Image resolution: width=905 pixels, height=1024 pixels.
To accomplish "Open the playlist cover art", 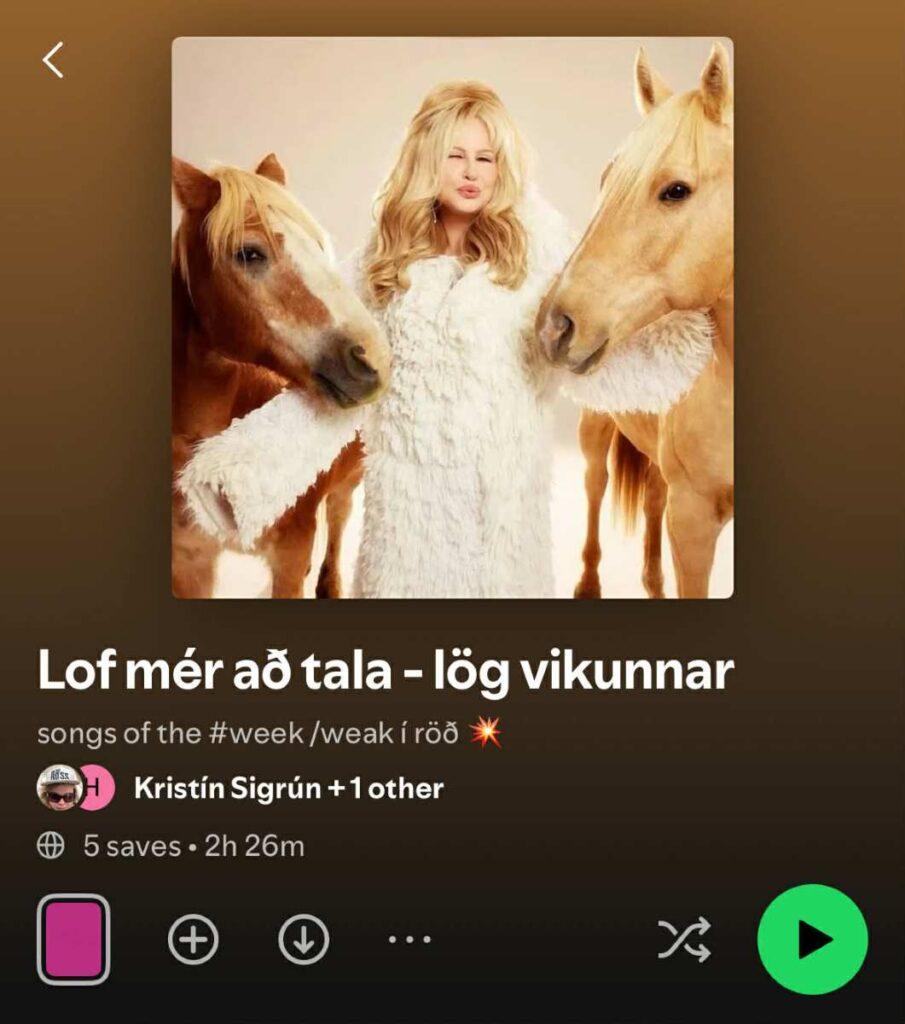I will 452,318.
